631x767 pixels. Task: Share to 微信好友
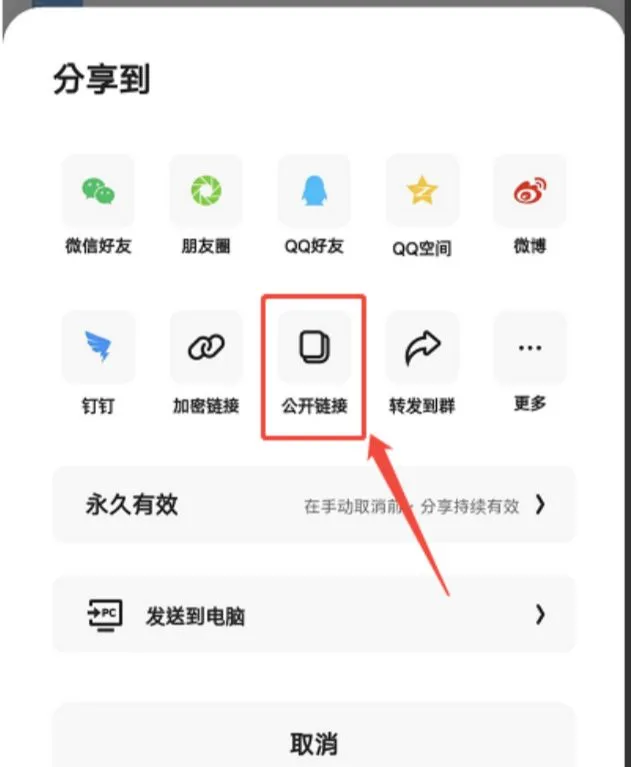coord(98,191)
